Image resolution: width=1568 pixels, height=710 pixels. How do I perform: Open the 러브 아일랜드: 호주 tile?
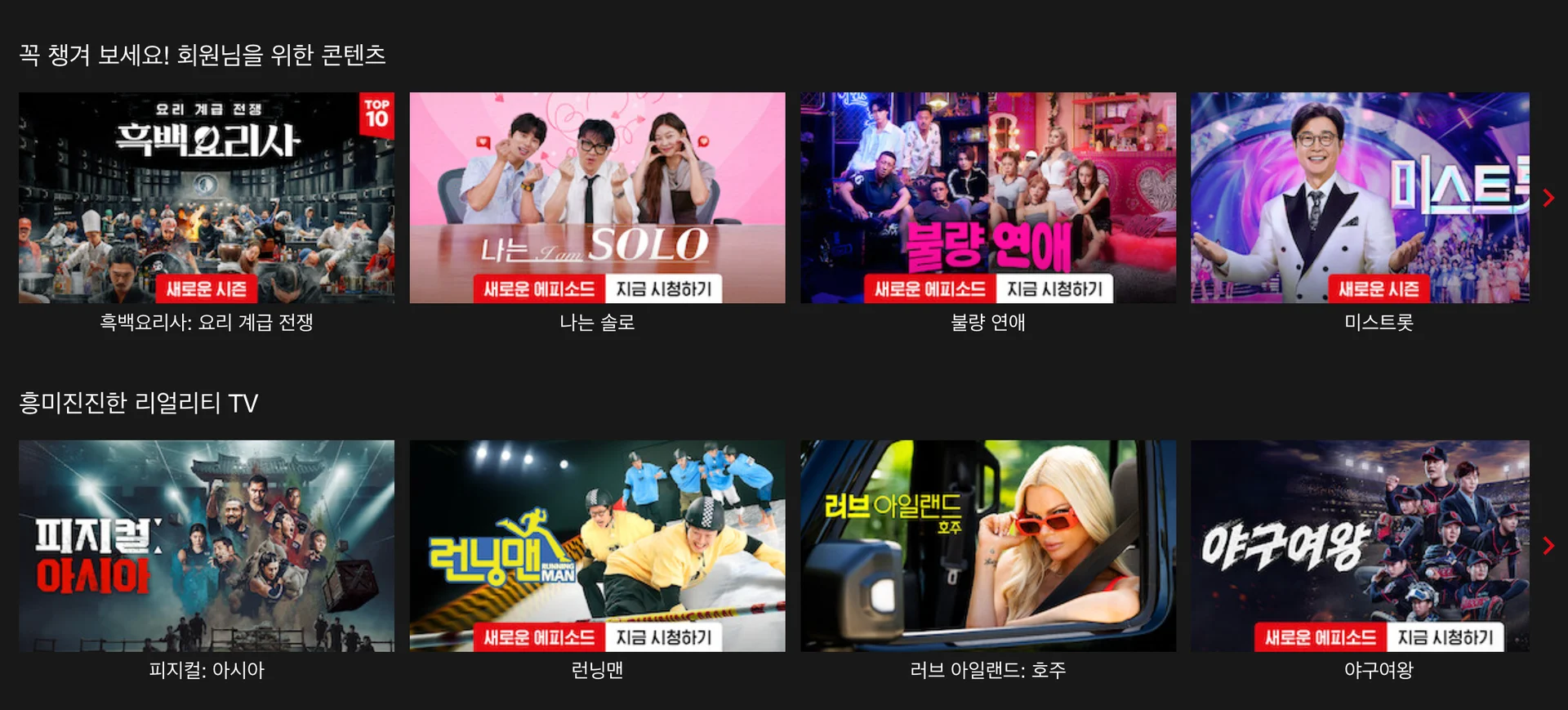[987, 545]
